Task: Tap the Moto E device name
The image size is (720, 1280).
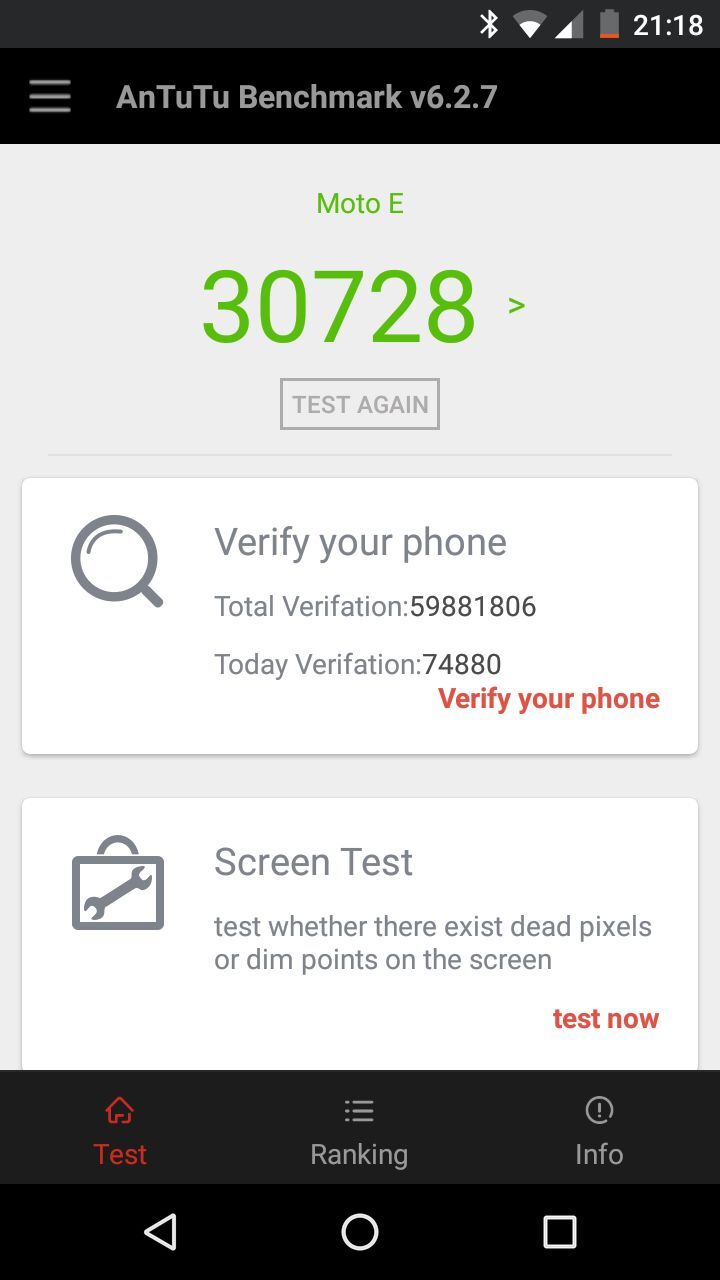Action: pyautogui.click(x=359, y=204)
